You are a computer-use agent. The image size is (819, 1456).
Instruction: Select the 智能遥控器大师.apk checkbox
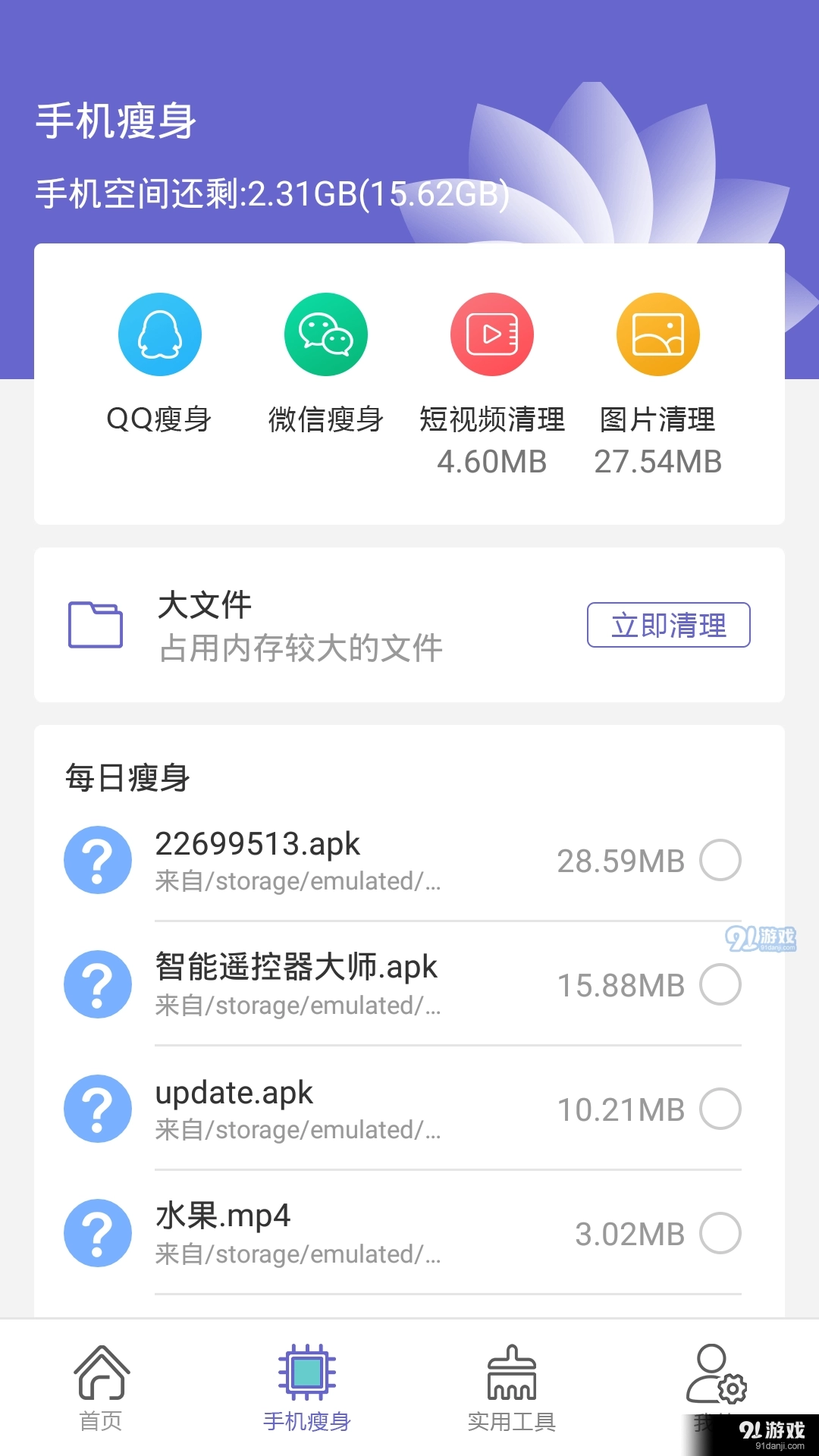point(720,984)
